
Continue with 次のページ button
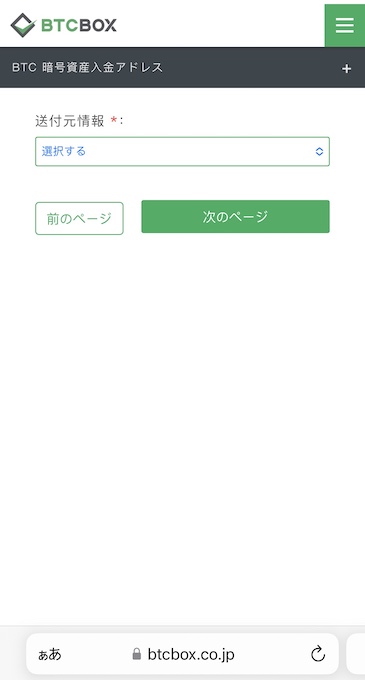[235, 216]
